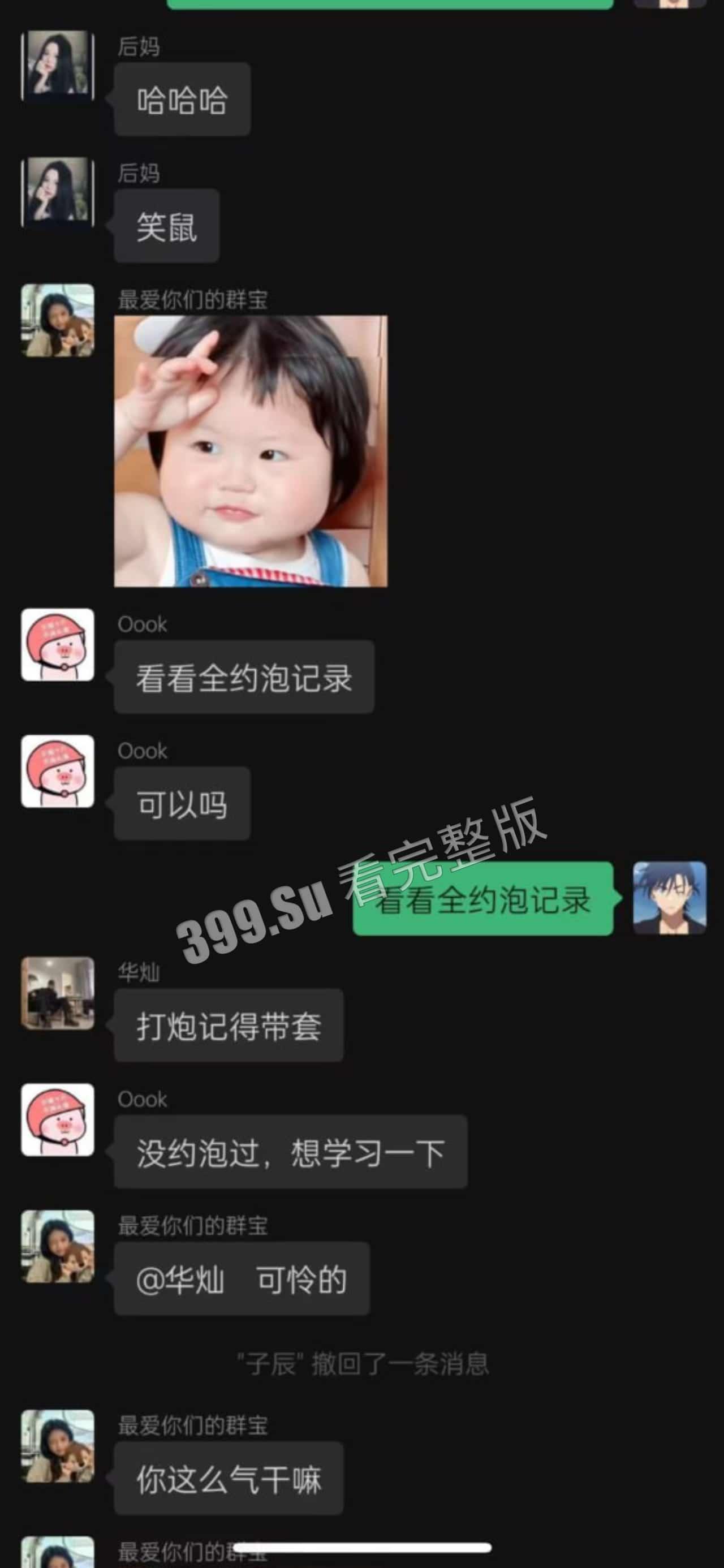Screen dimensions: 724x1568
Task: Open 后妈's avatar beside the 哈哈哈 message
Action: point(58,66)
